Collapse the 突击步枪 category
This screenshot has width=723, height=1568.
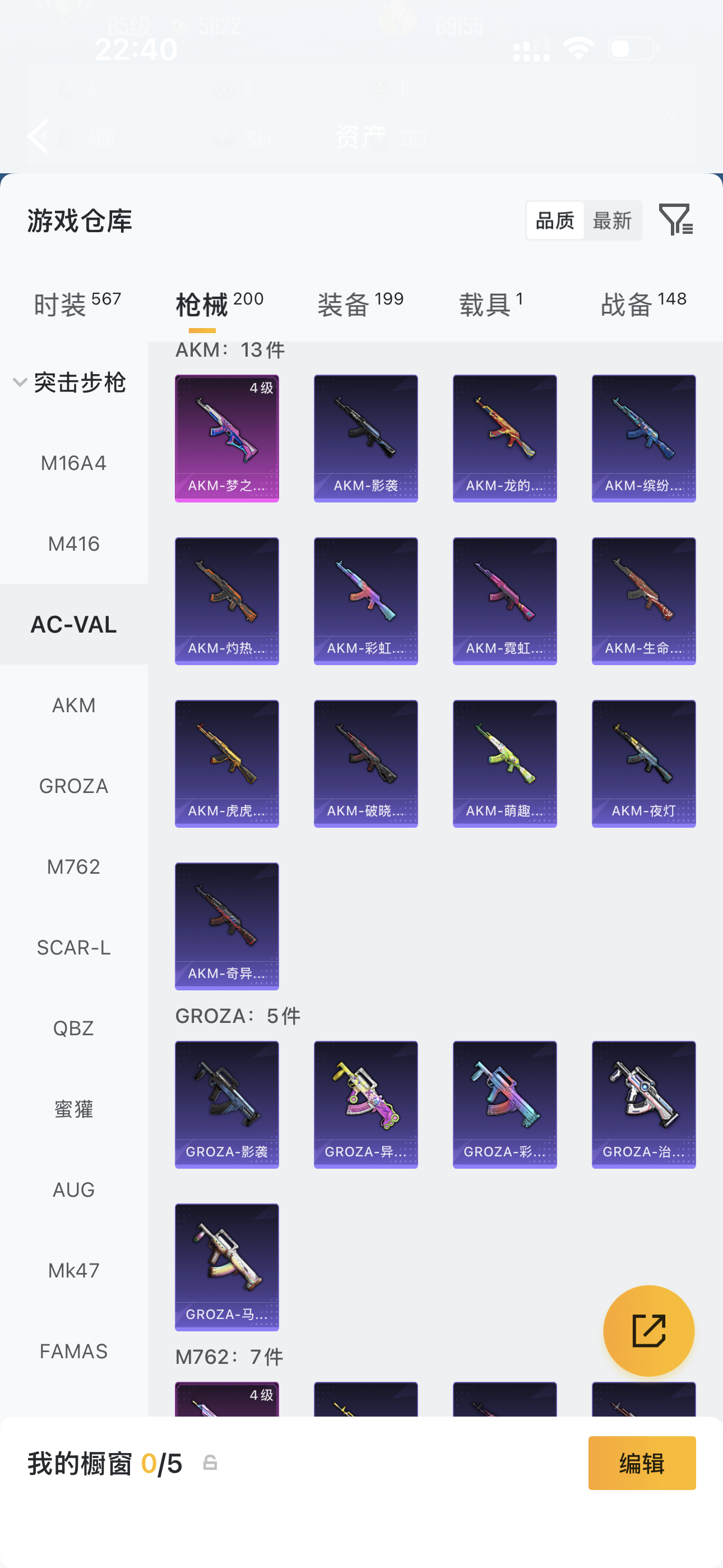pos(70,382)
